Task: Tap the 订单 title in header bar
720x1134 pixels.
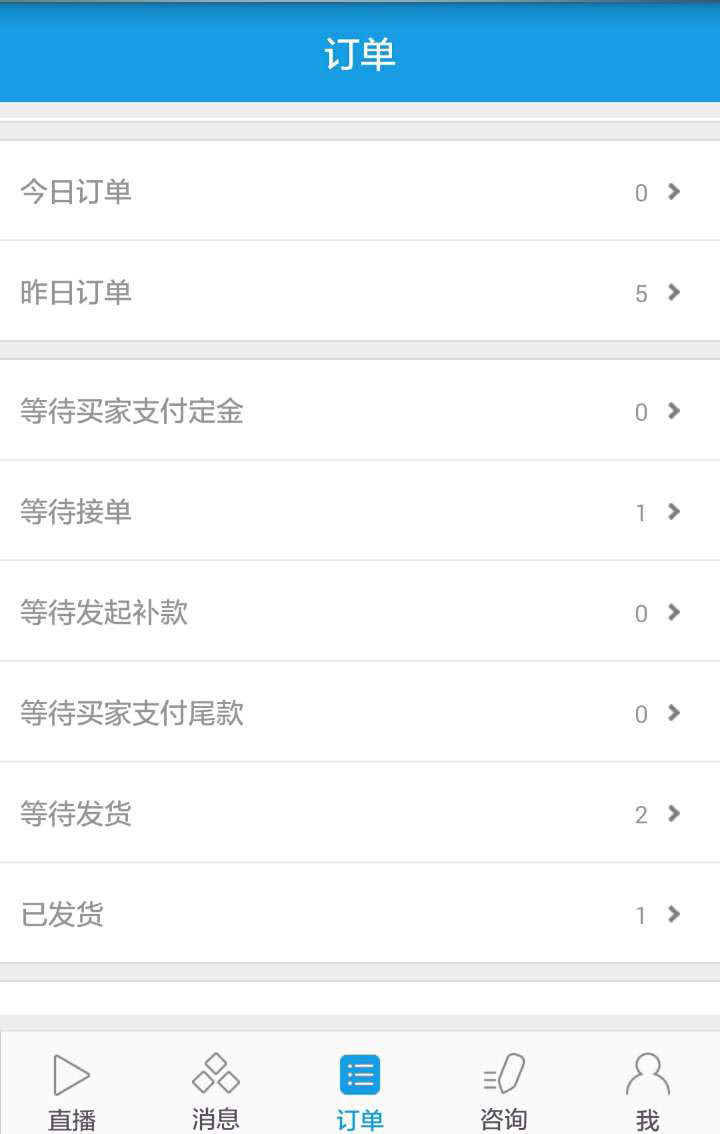Action: (360, 54)
